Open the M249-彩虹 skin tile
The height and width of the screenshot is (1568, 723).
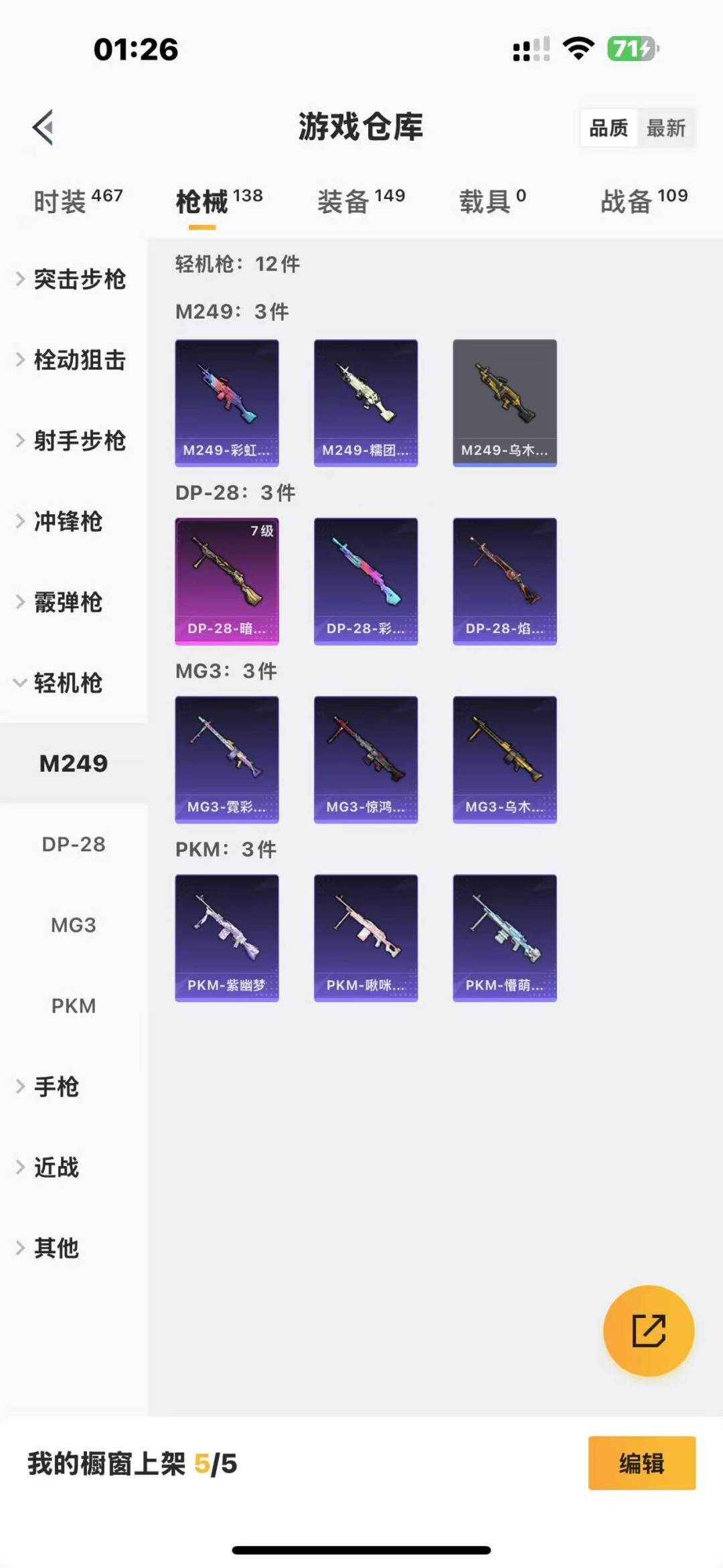click(x=227, y=403)
